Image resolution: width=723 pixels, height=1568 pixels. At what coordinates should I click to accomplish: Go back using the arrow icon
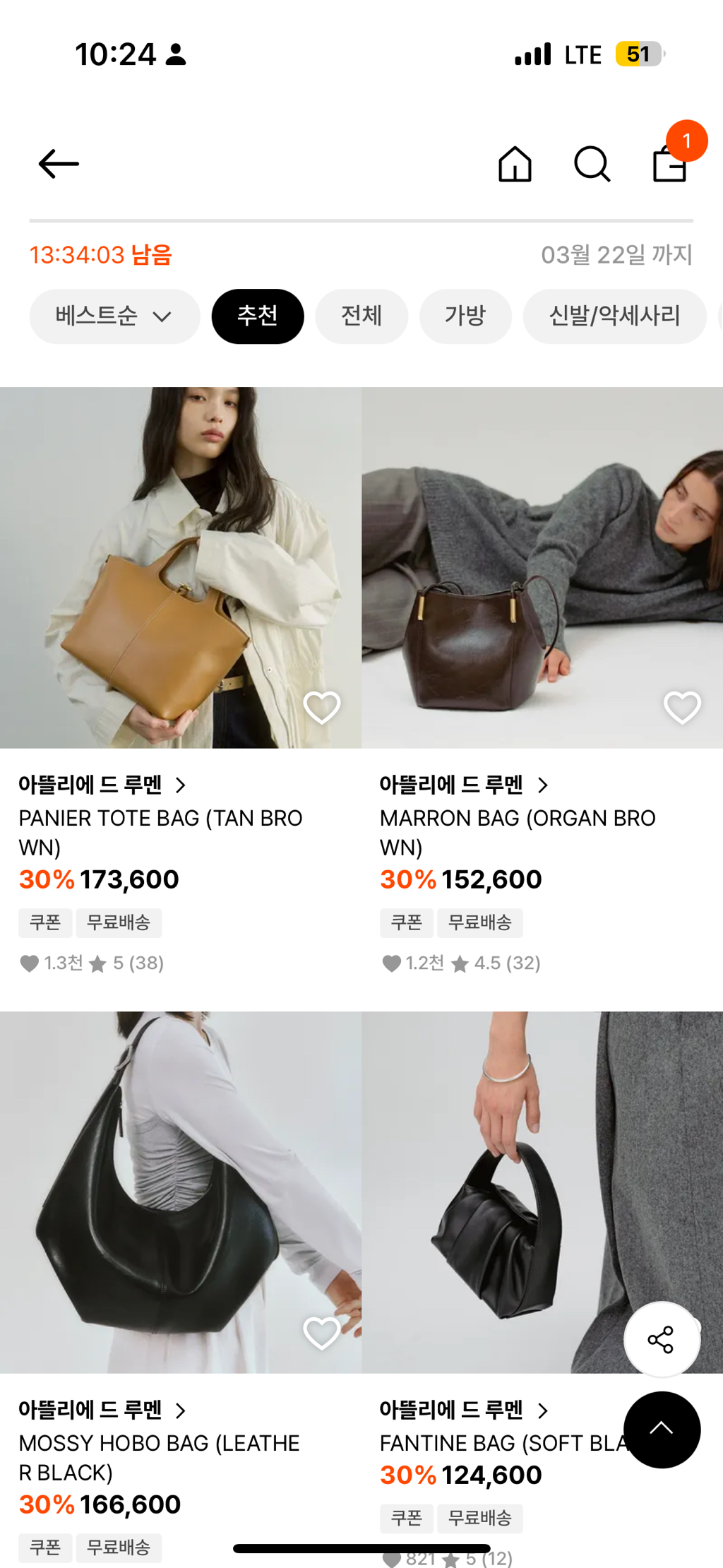pos(59,164)
